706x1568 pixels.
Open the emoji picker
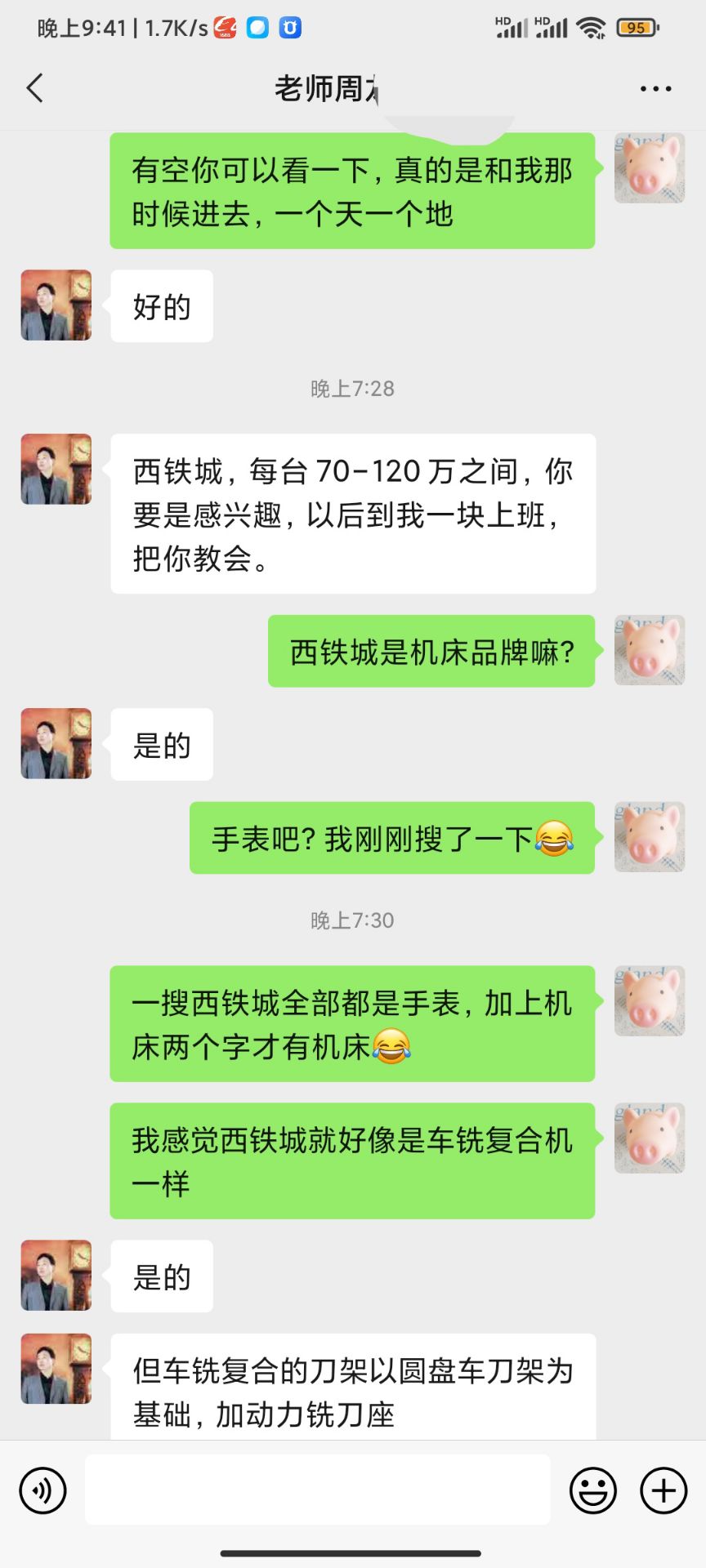point(592,1491)
